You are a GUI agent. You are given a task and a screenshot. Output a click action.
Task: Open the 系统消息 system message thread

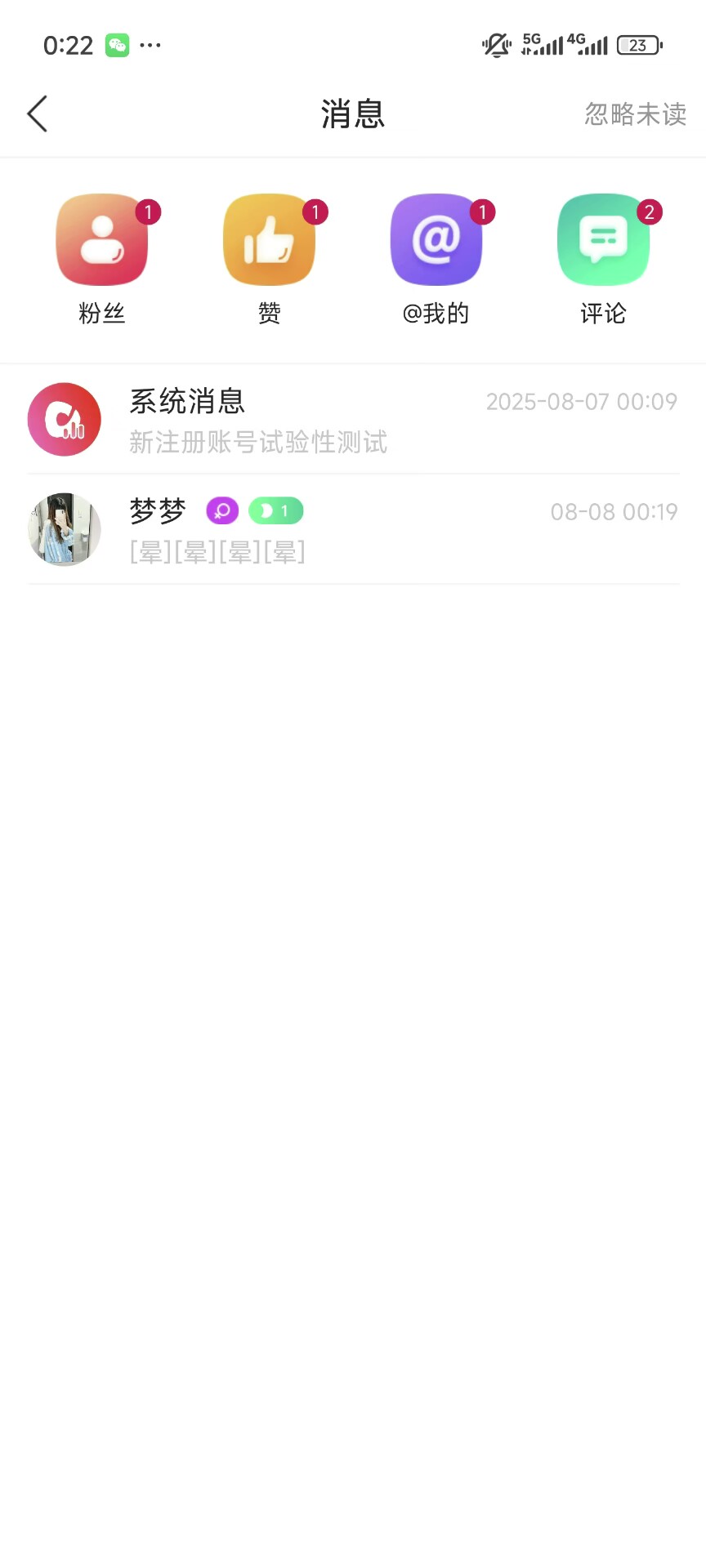click(x=353, y=420)
